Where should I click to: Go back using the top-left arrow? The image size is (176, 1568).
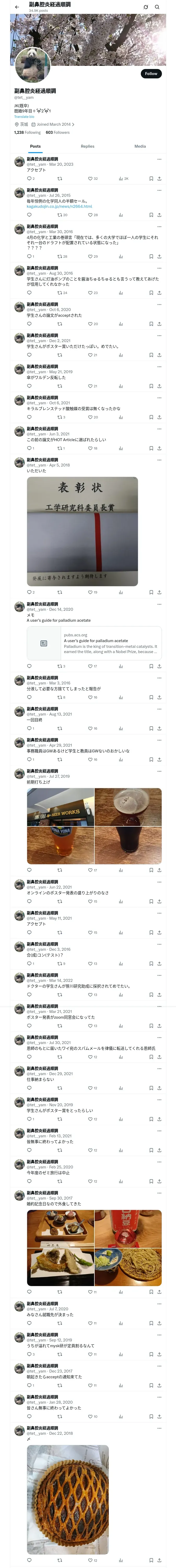[x=17, y=7]
